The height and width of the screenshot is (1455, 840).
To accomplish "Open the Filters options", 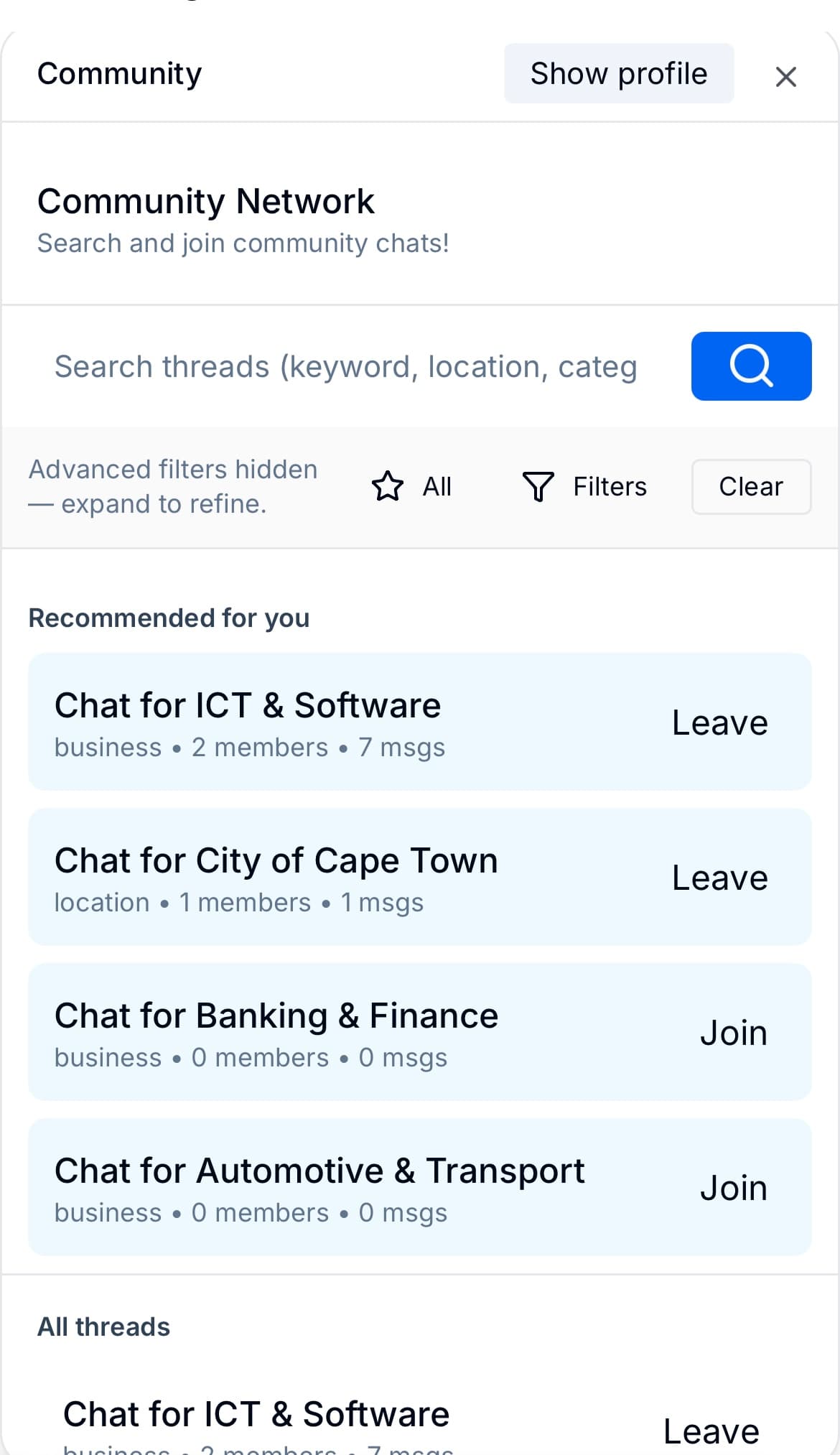I will click(609, 487).
